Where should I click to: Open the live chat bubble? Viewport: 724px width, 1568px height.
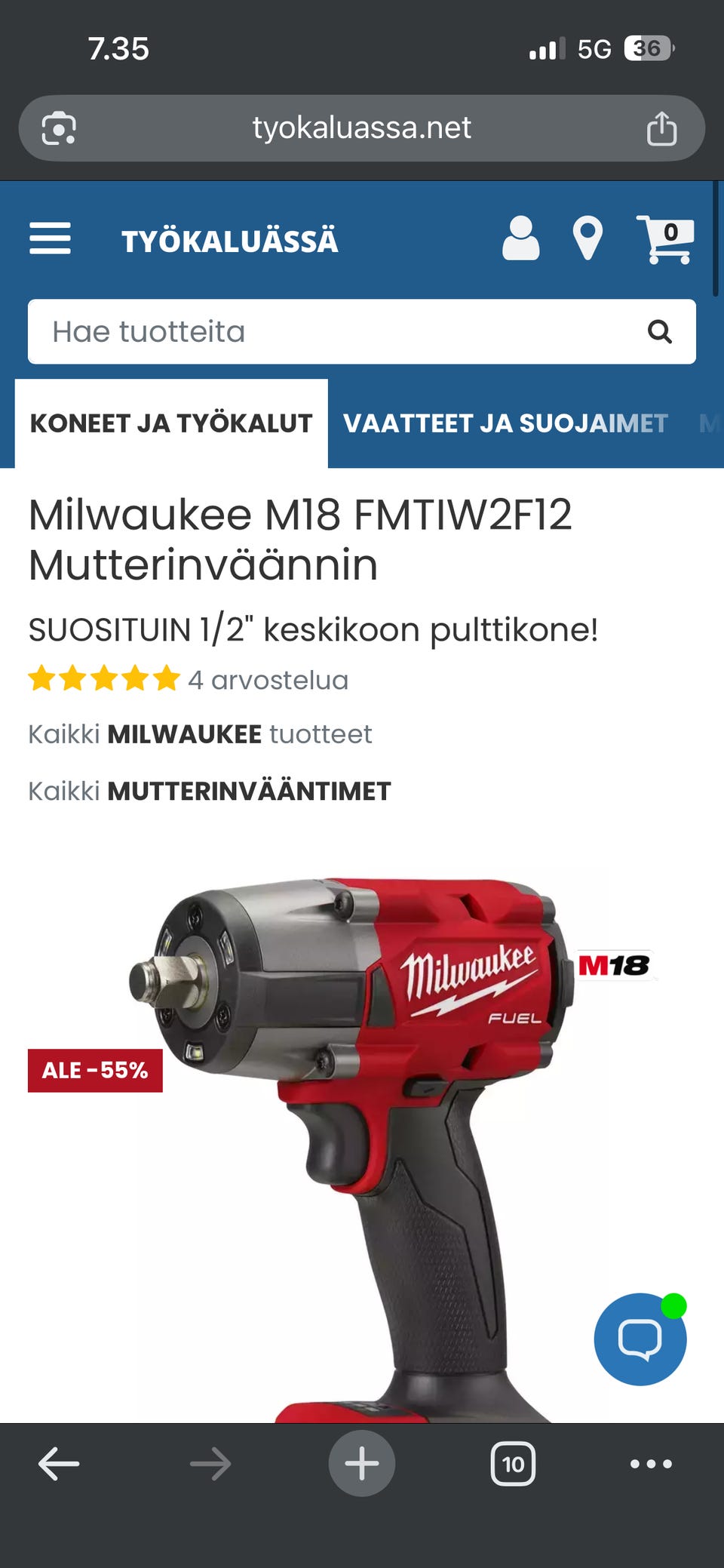(x=640, y=1339)
